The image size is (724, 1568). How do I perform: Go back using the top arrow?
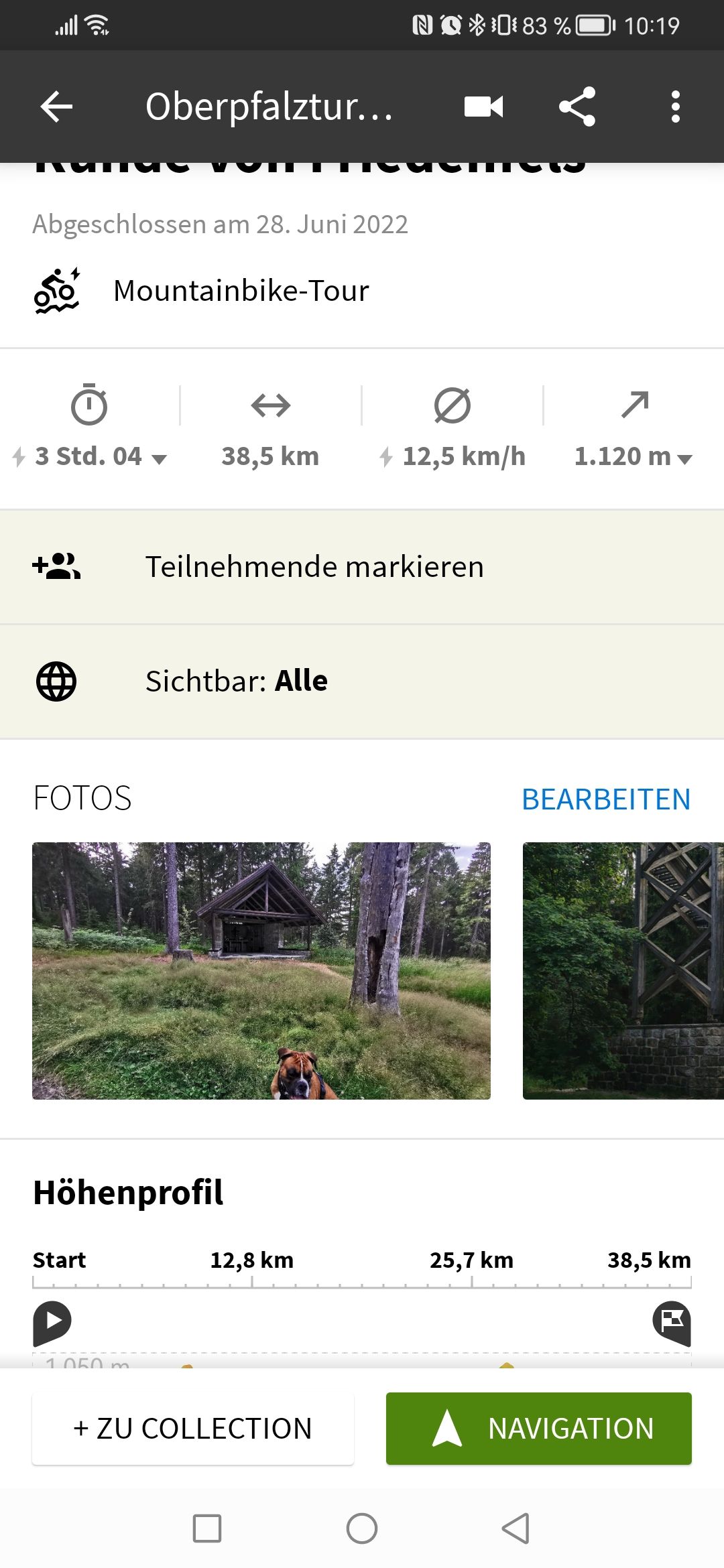click(56, 107)
